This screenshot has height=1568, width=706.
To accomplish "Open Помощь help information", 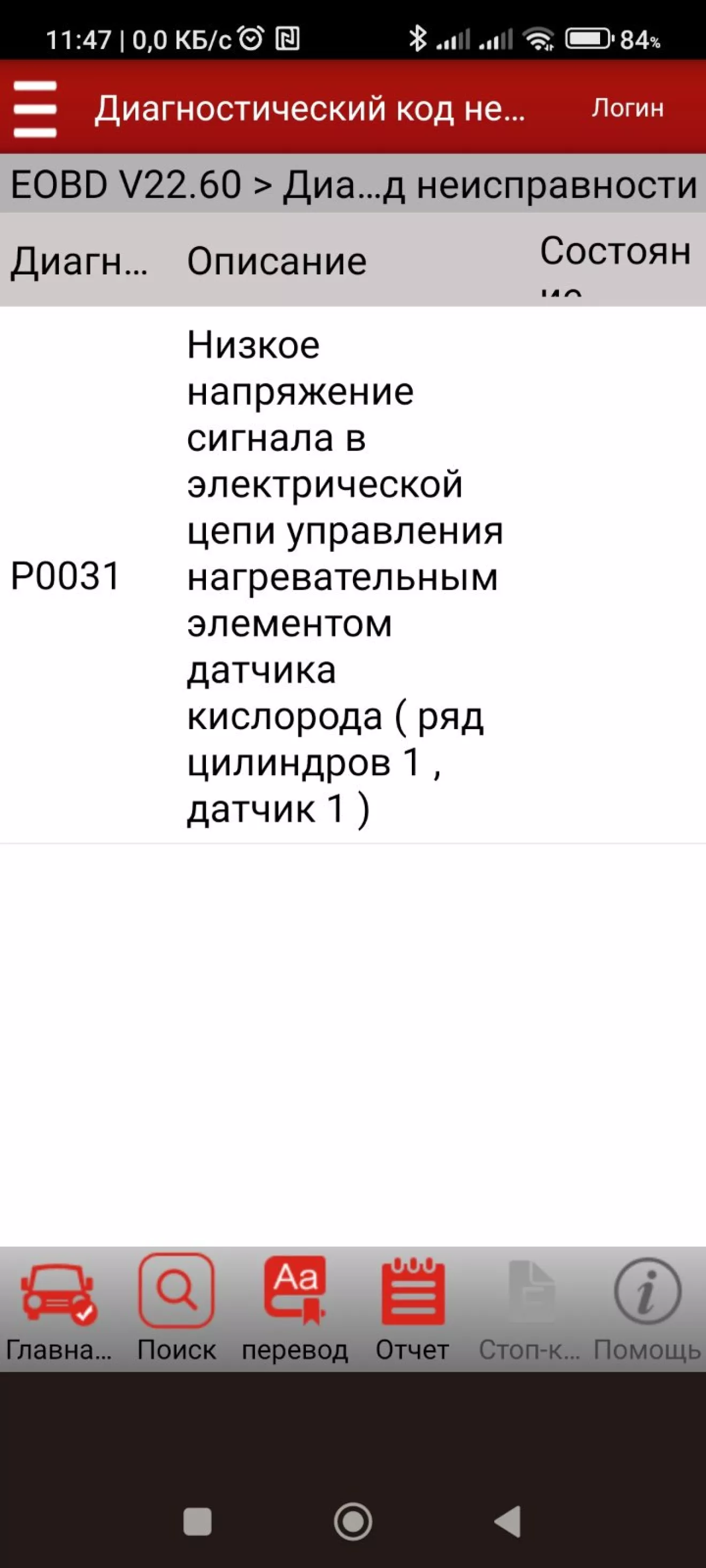I will pyautogui.click(x=647, y=1309).
